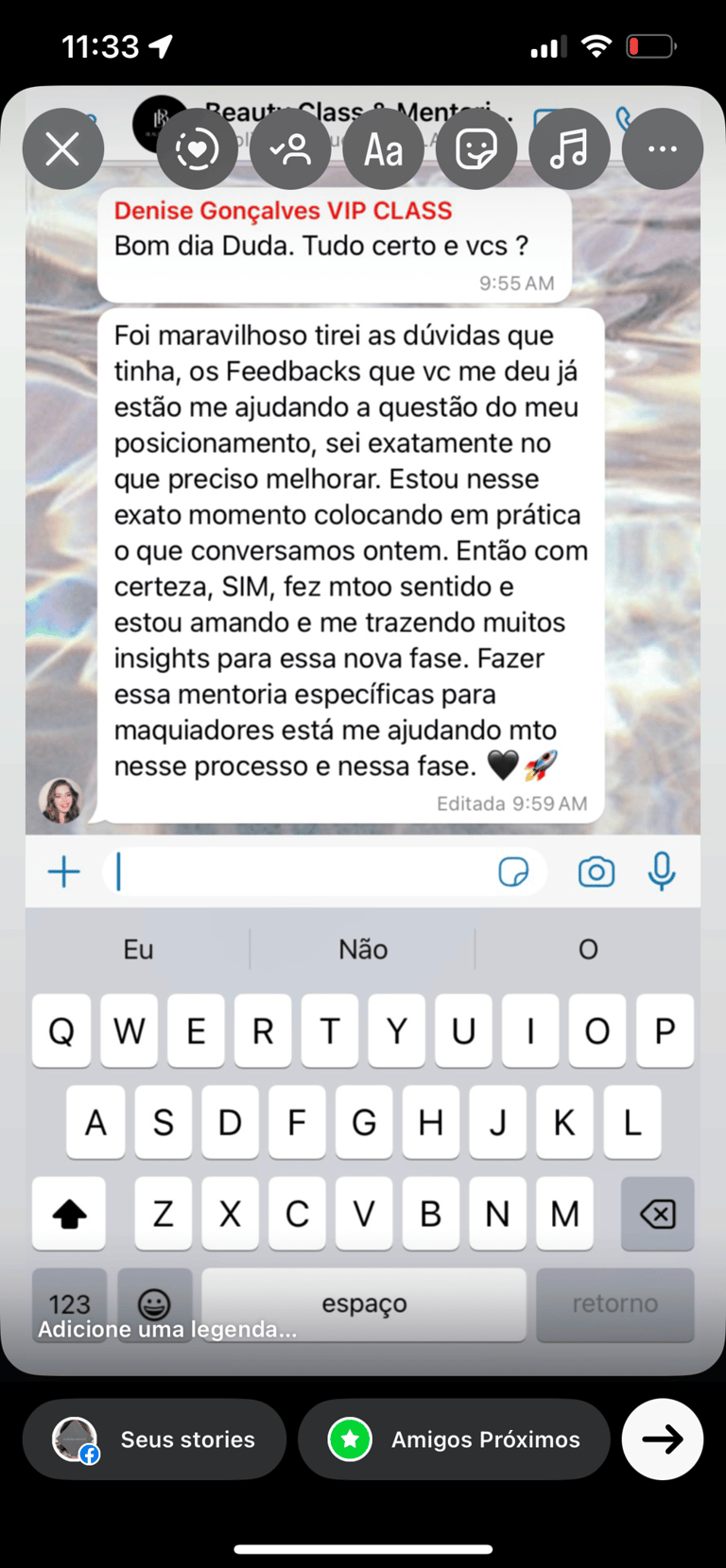Tap the arrow to continue sharing
The width and height of the screenshot is (726, 1568).
662,1439
